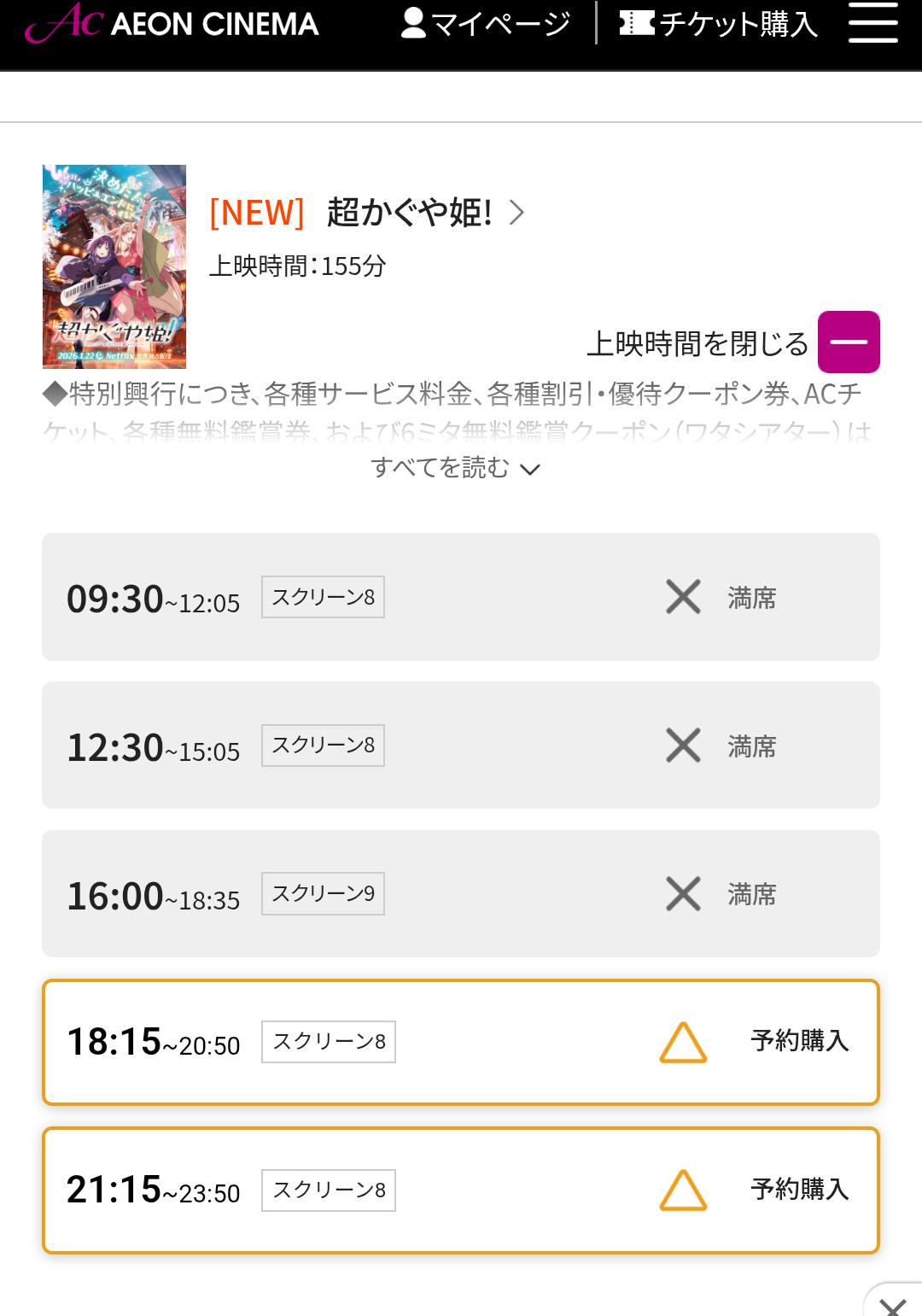
Task: Go to AEON CINEMA home page
Action: point(172,24)
